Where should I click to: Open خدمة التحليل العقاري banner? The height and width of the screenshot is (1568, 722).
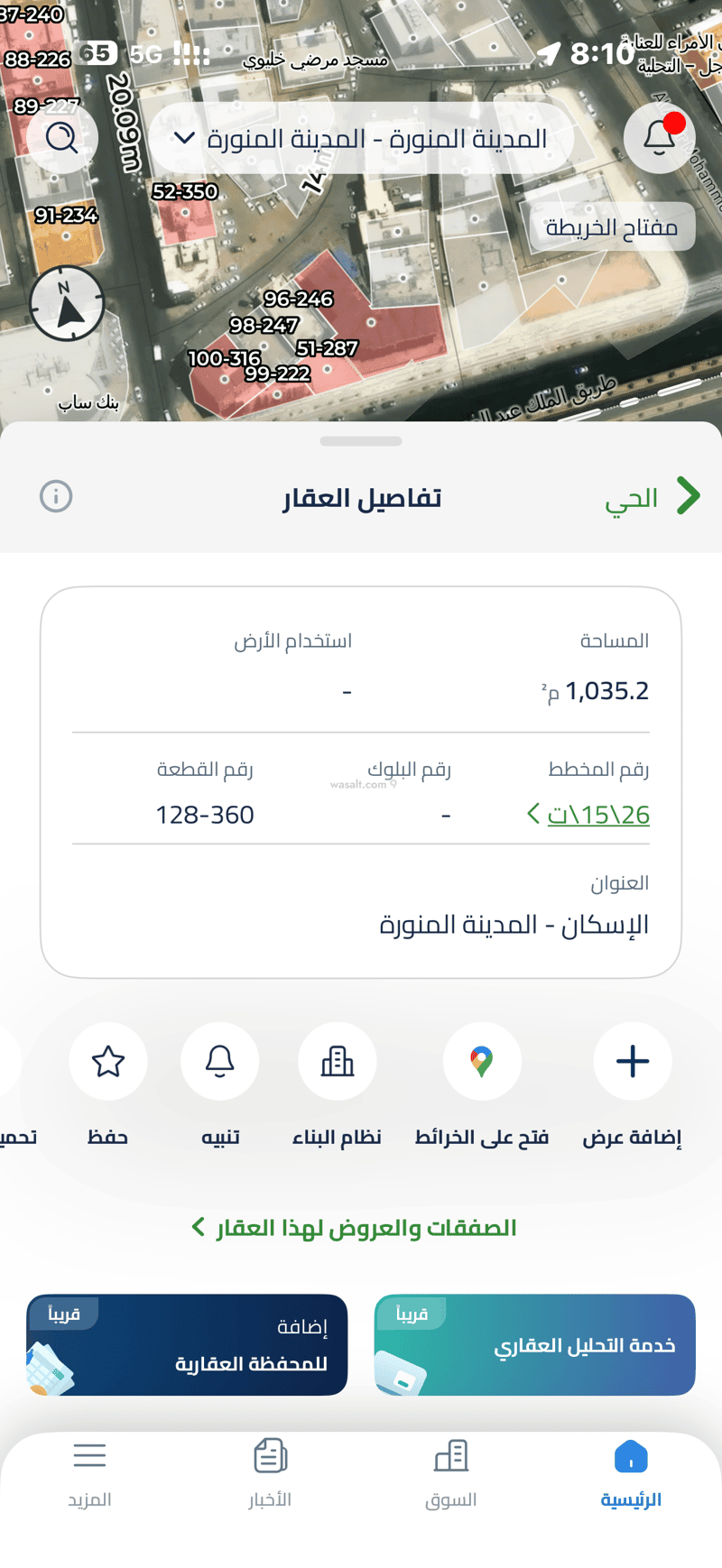coord(535,1345)
